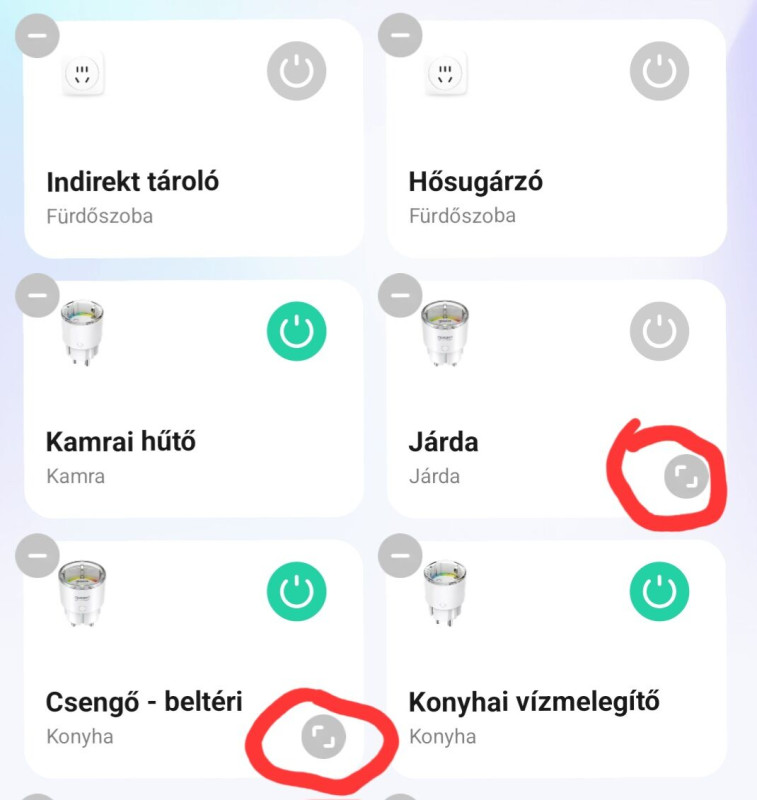
Task: Disable the Konyhai vízmelegítő plug
Action: point(659,592)
